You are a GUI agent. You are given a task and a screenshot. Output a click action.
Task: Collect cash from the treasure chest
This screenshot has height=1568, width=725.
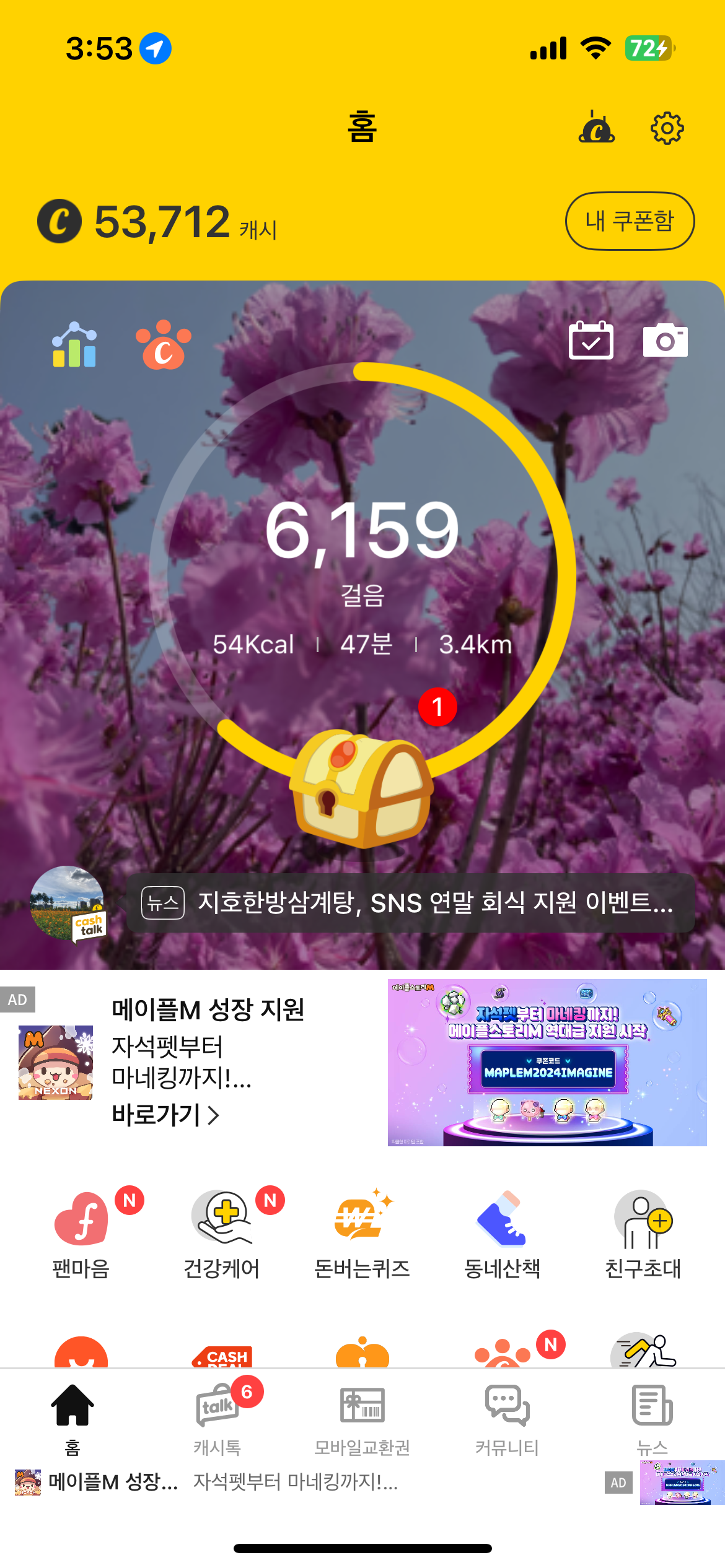click(362, 786)
